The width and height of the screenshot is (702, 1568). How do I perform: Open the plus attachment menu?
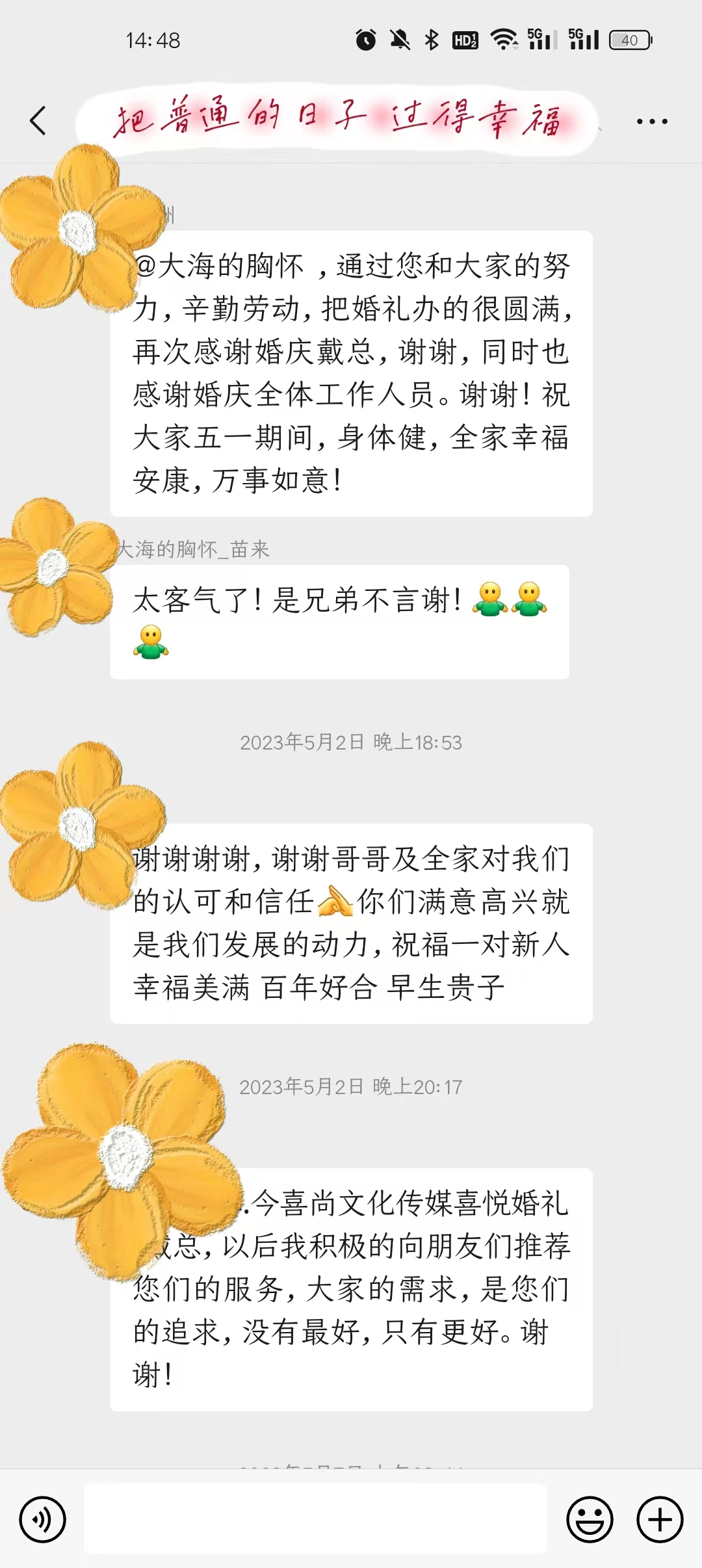click(660, 1520)
